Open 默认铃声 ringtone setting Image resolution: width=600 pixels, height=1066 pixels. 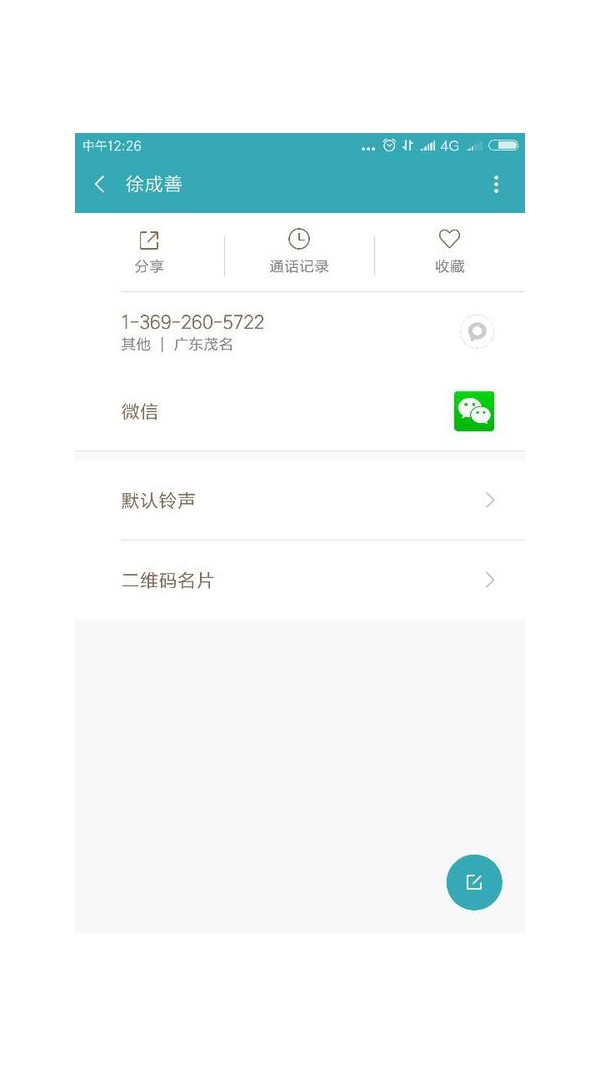click(x=300, y=500)
